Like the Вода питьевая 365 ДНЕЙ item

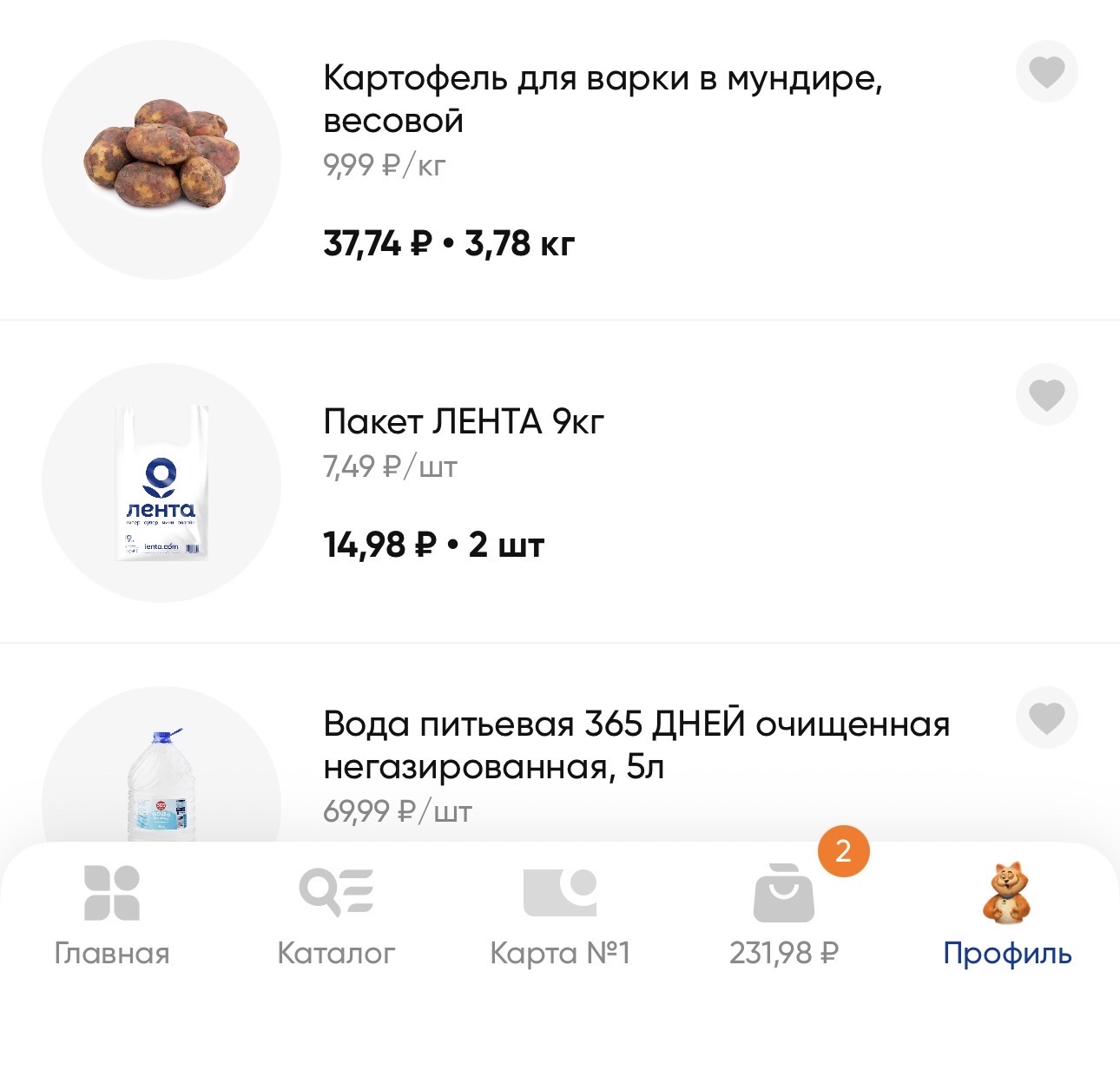tap(1046, 718)
